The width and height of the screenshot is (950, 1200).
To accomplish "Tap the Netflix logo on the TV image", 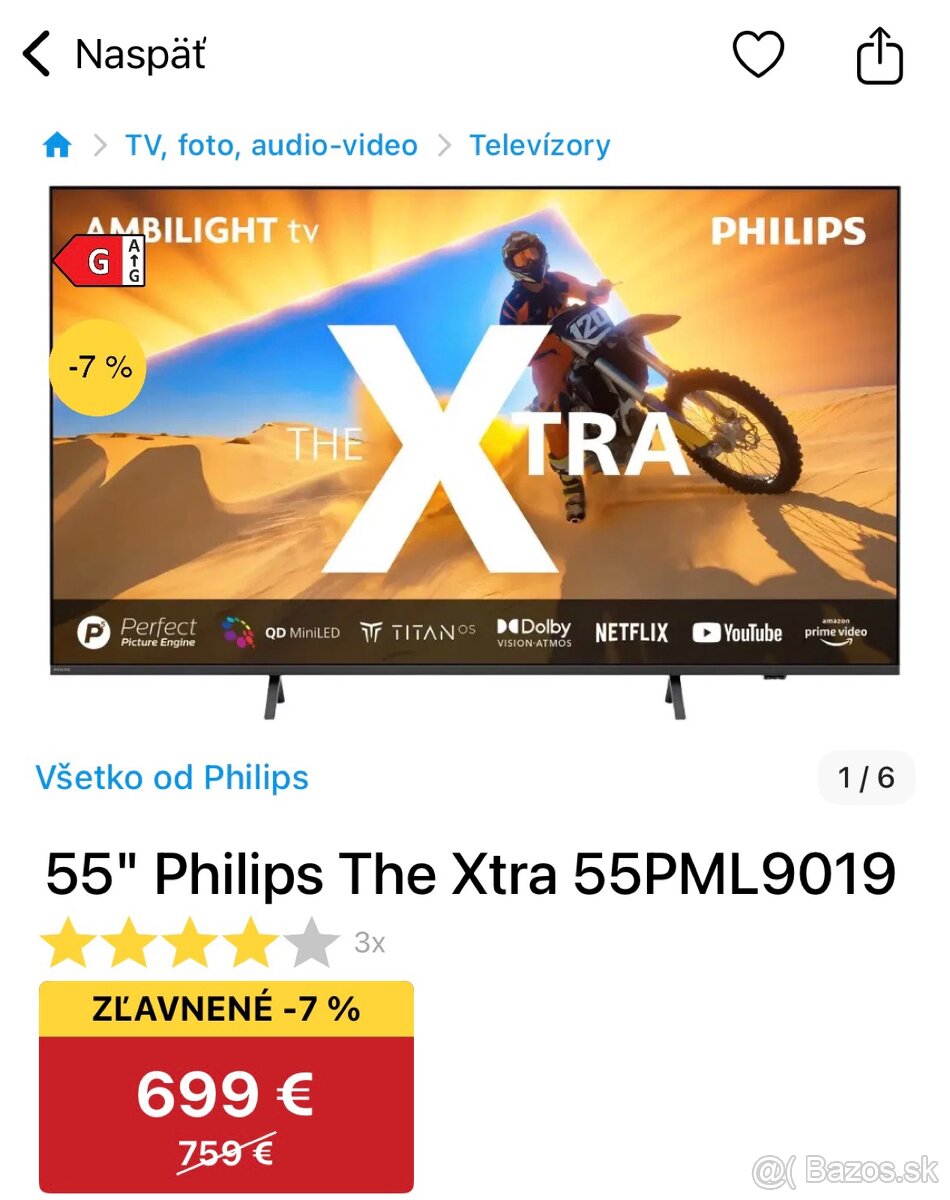I will 631,632.
